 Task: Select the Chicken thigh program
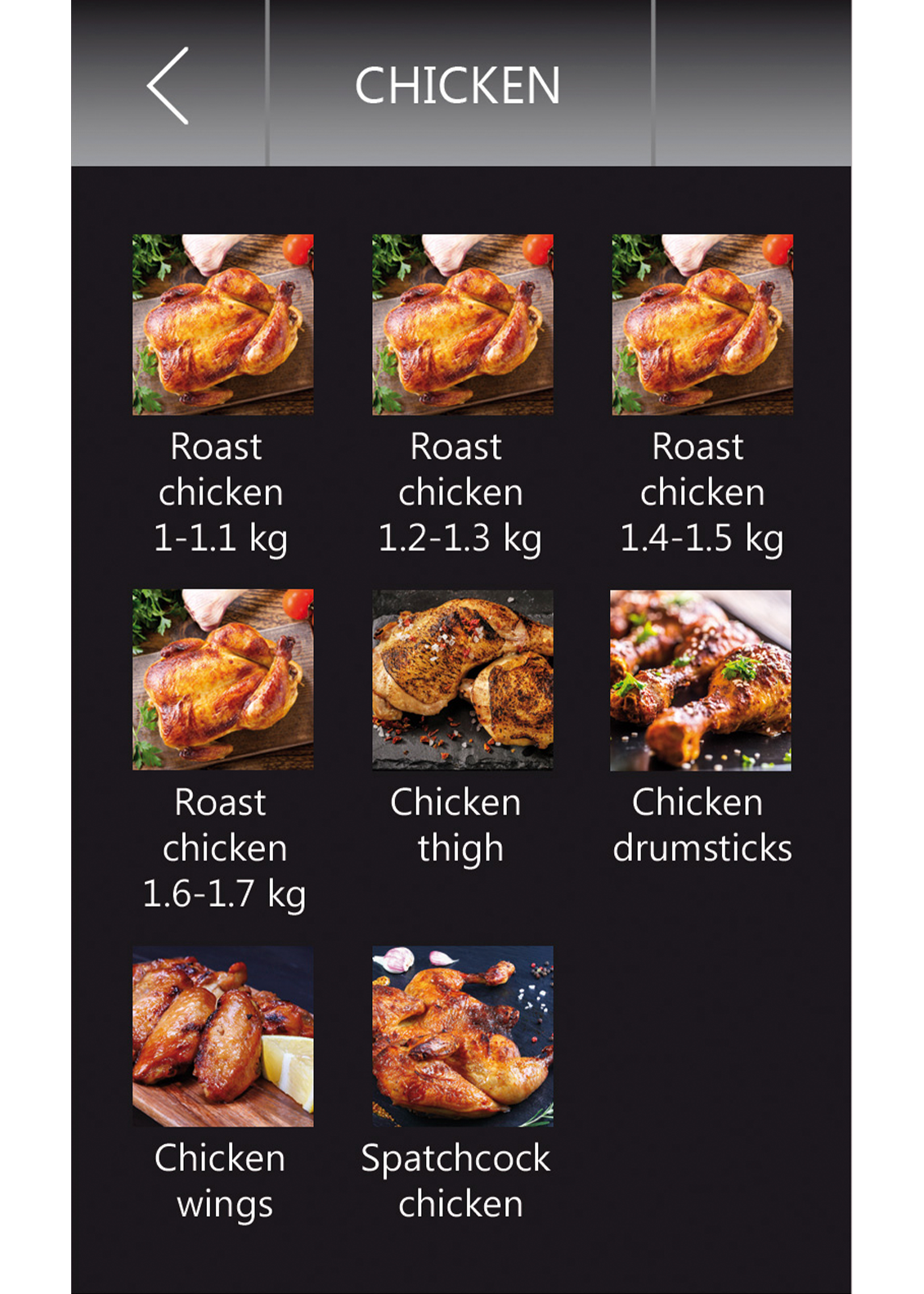tap(462, 680)
